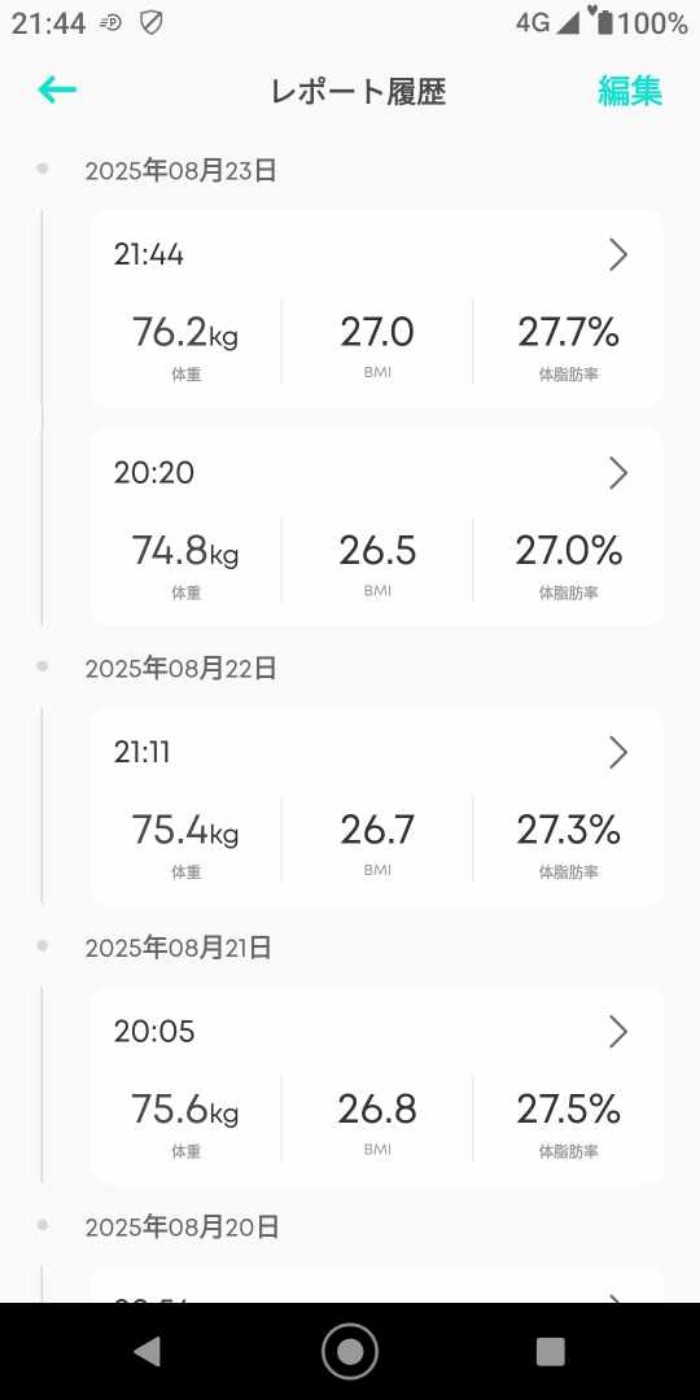Open the 20:20 report with 74.8kg

(376, 526)
